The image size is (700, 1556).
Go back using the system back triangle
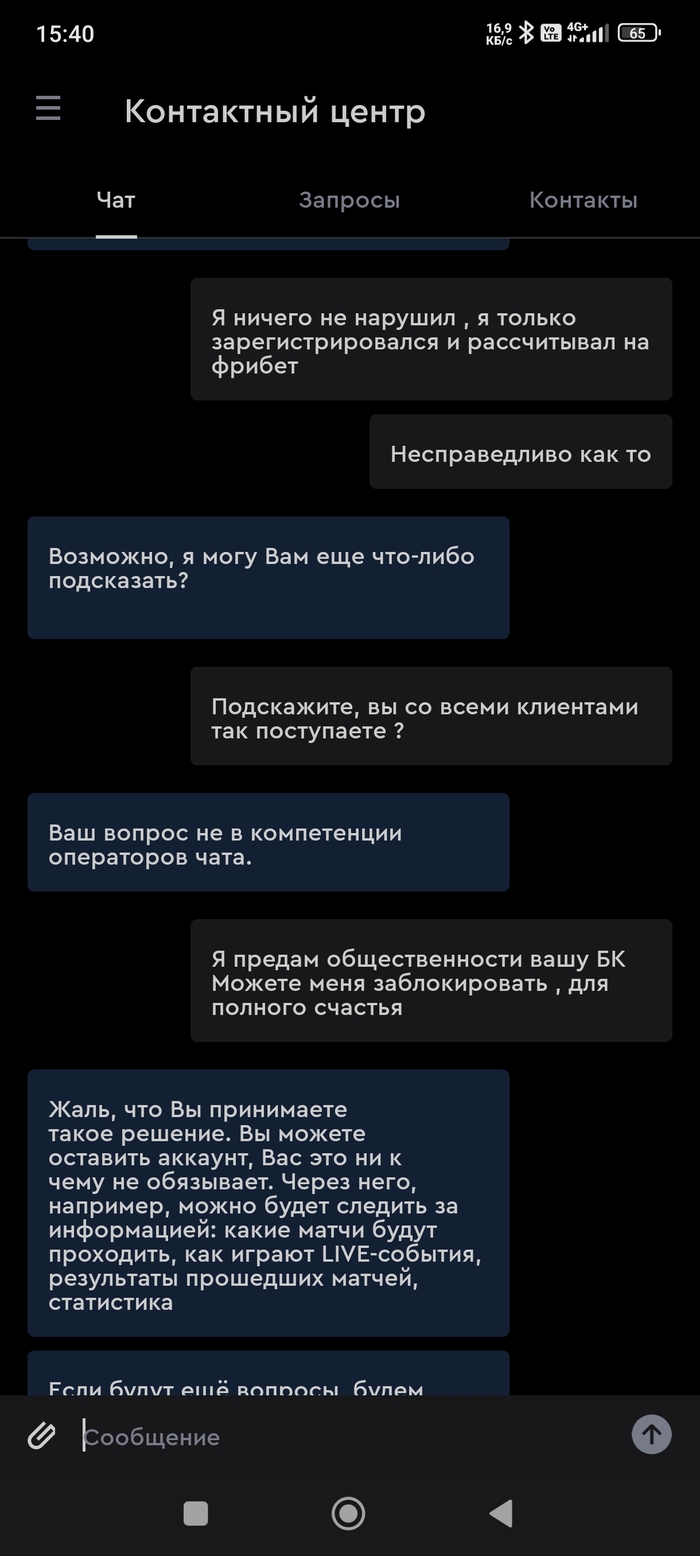coord(501,1513)
